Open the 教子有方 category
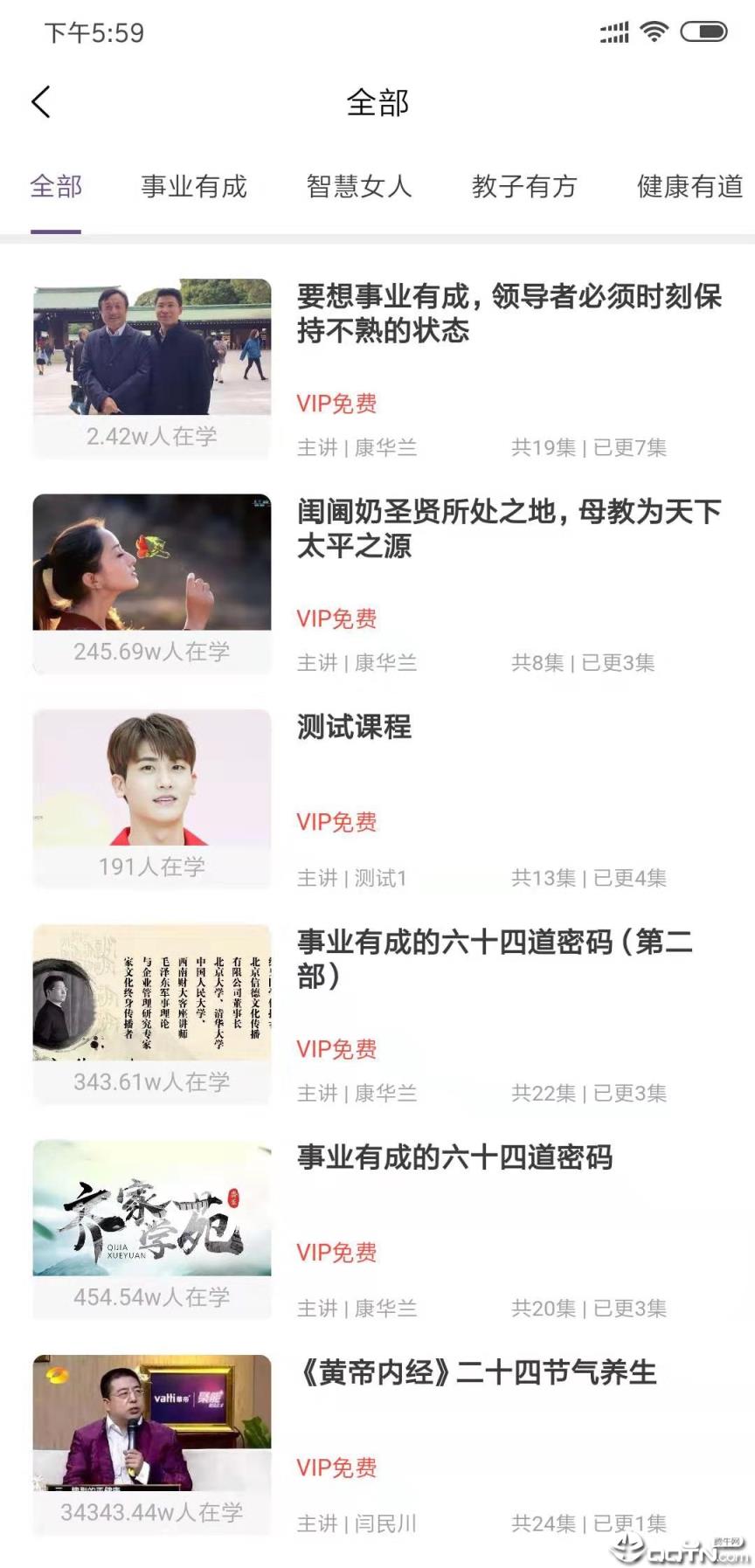 click(x=524, y=187)
